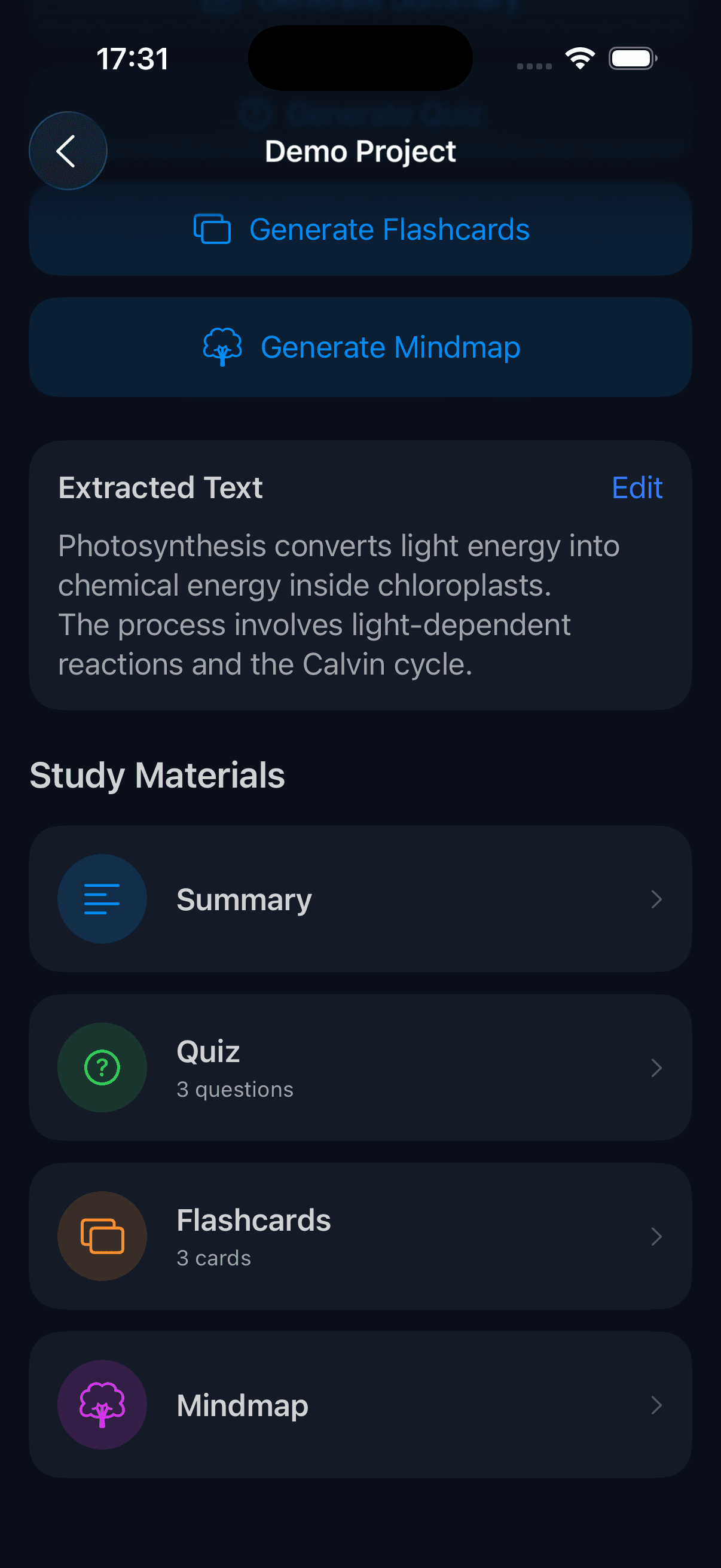Click the mindmap tree icon beside Generate Mindmap

222,346
